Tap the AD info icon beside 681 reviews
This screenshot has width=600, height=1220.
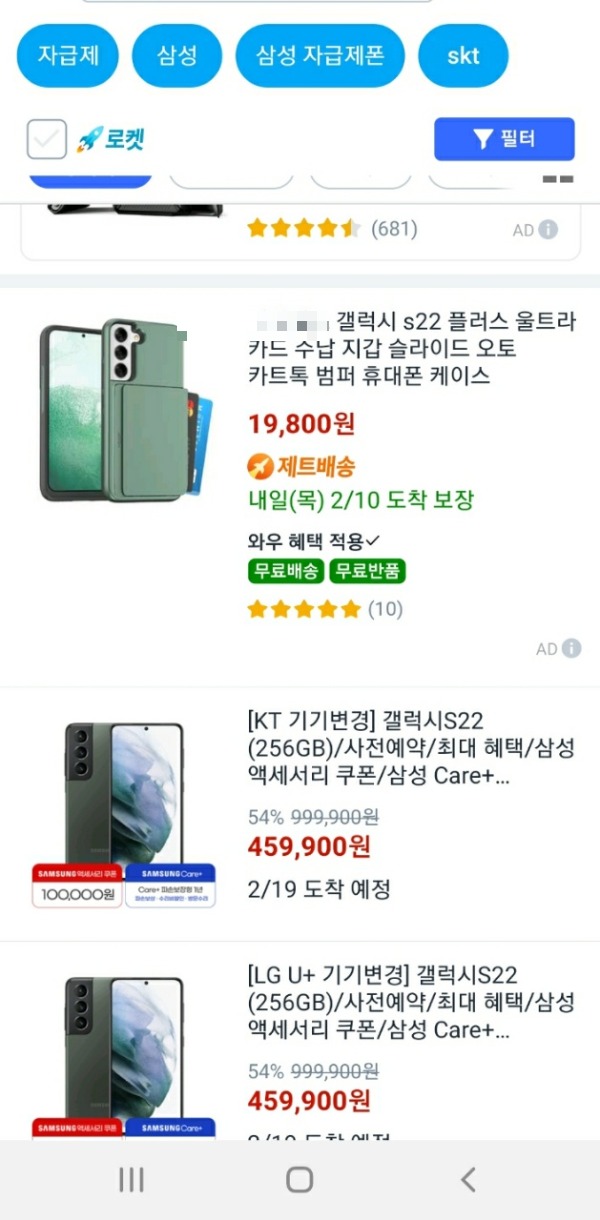(x=548, y=230)
